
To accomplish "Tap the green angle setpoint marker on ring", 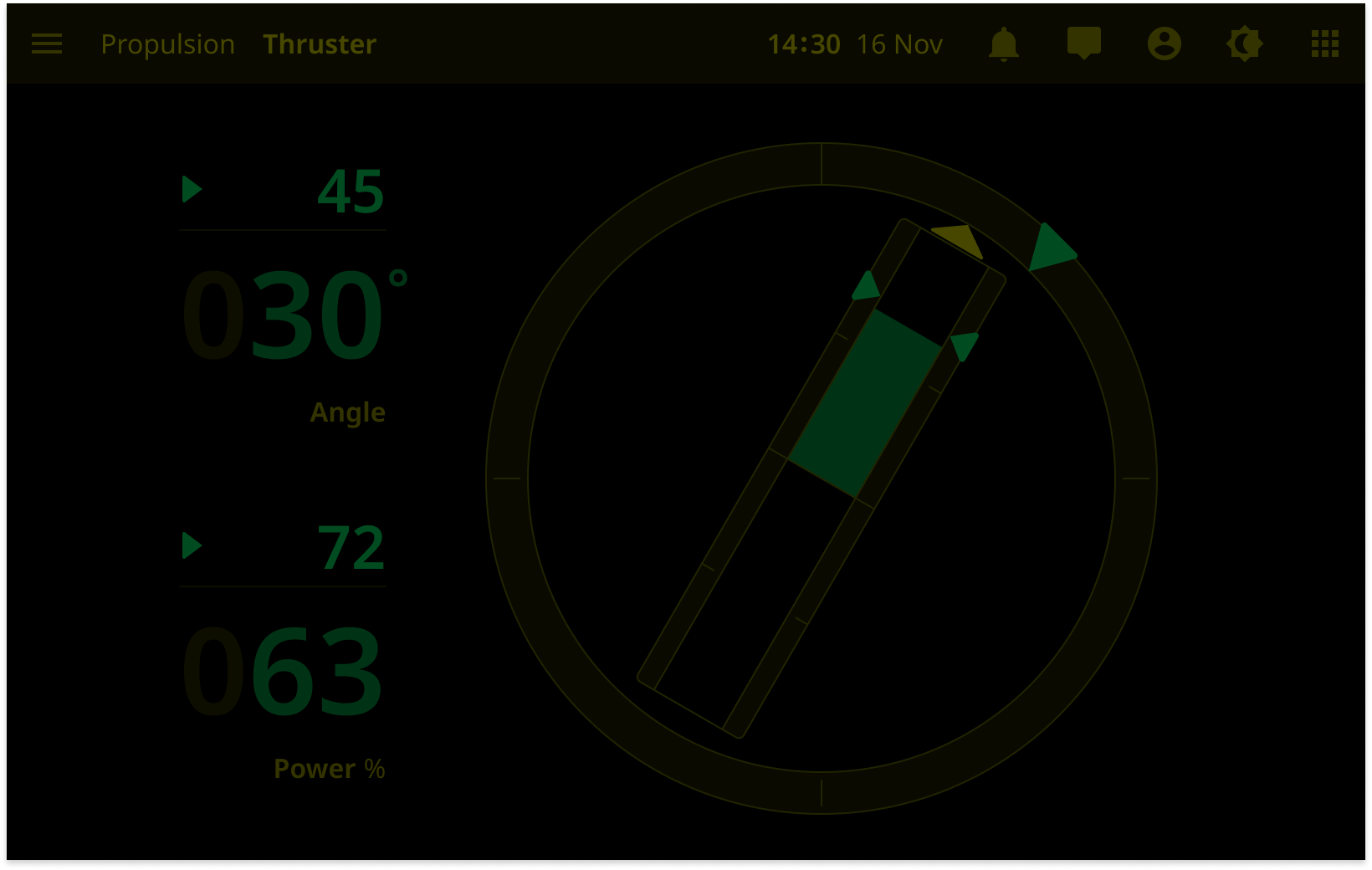I will point(1049,248).
